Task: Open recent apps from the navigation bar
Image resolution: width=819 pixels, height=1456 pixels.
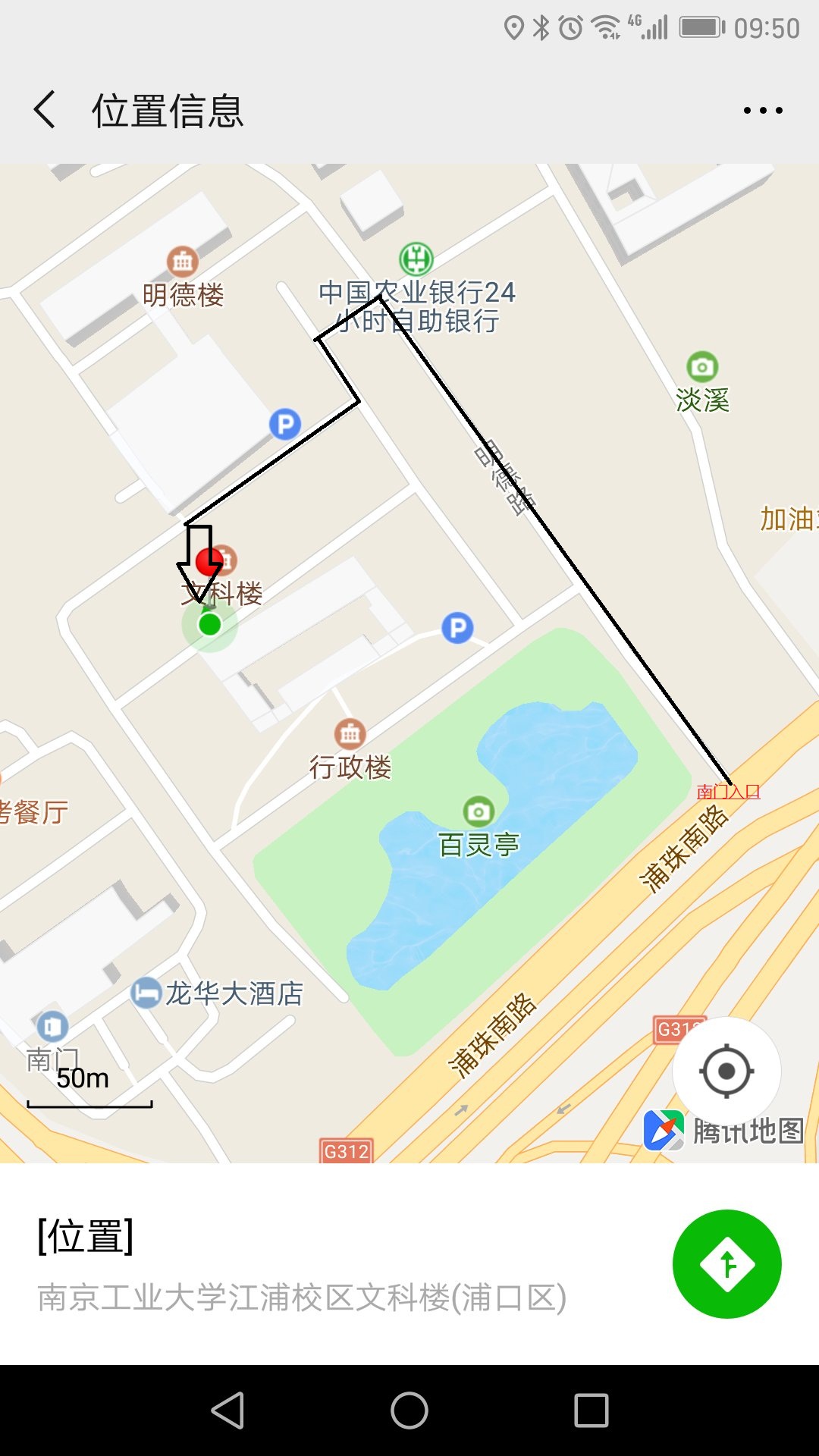Action: tap(591, 1410)
